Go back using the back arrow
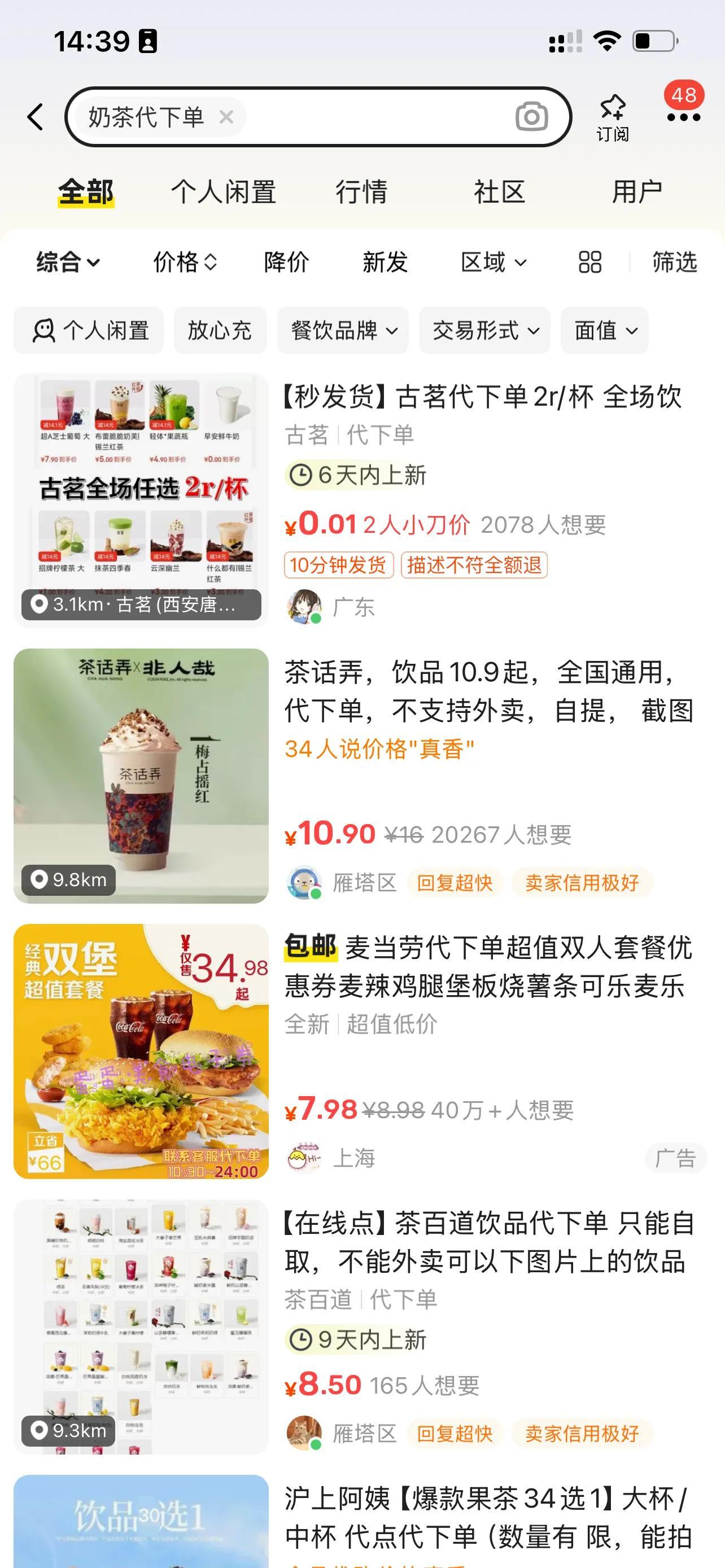The width and height of the screenshot is (725, 1568). 36,116
